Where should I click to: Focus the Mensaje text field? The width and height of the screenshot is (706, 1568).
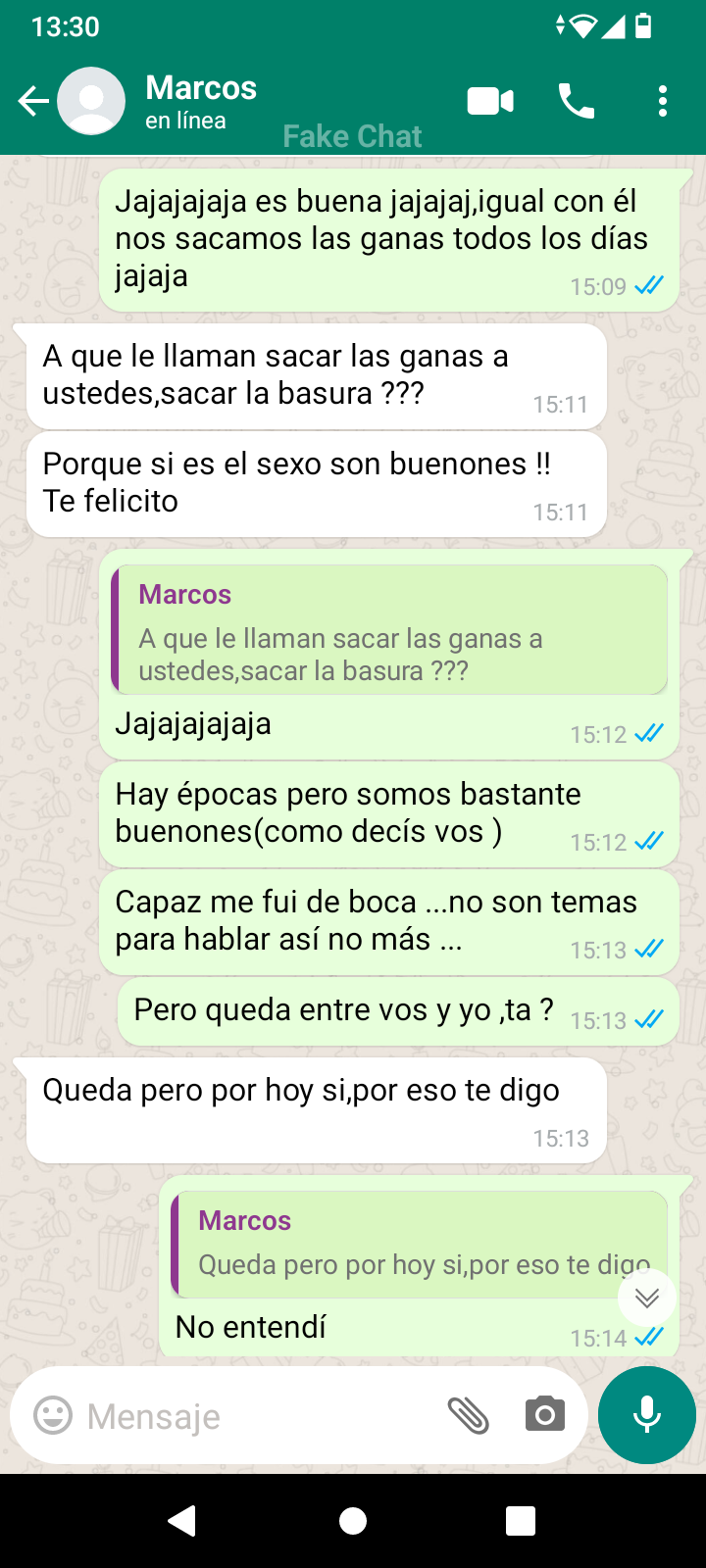click(x=255, y=1416)
